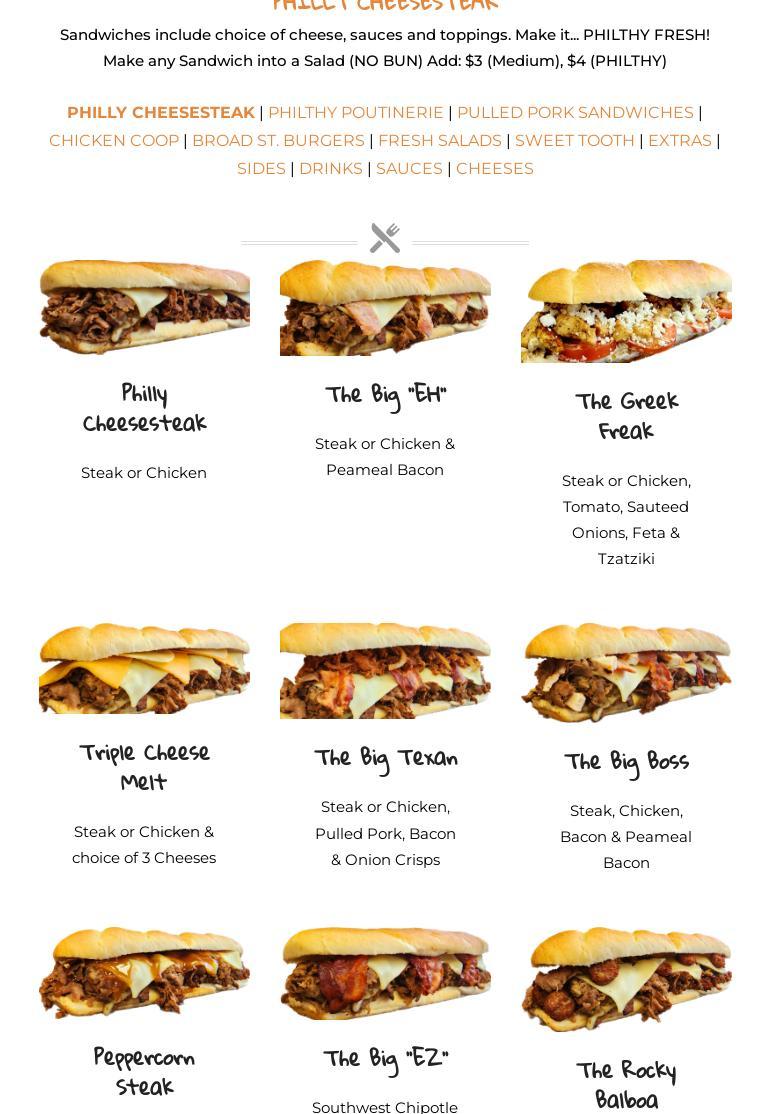This screenshot has height=1114, width=770.
Task: View Pulled Pork Sandwiches menu
Action: [x=575, y=113]
